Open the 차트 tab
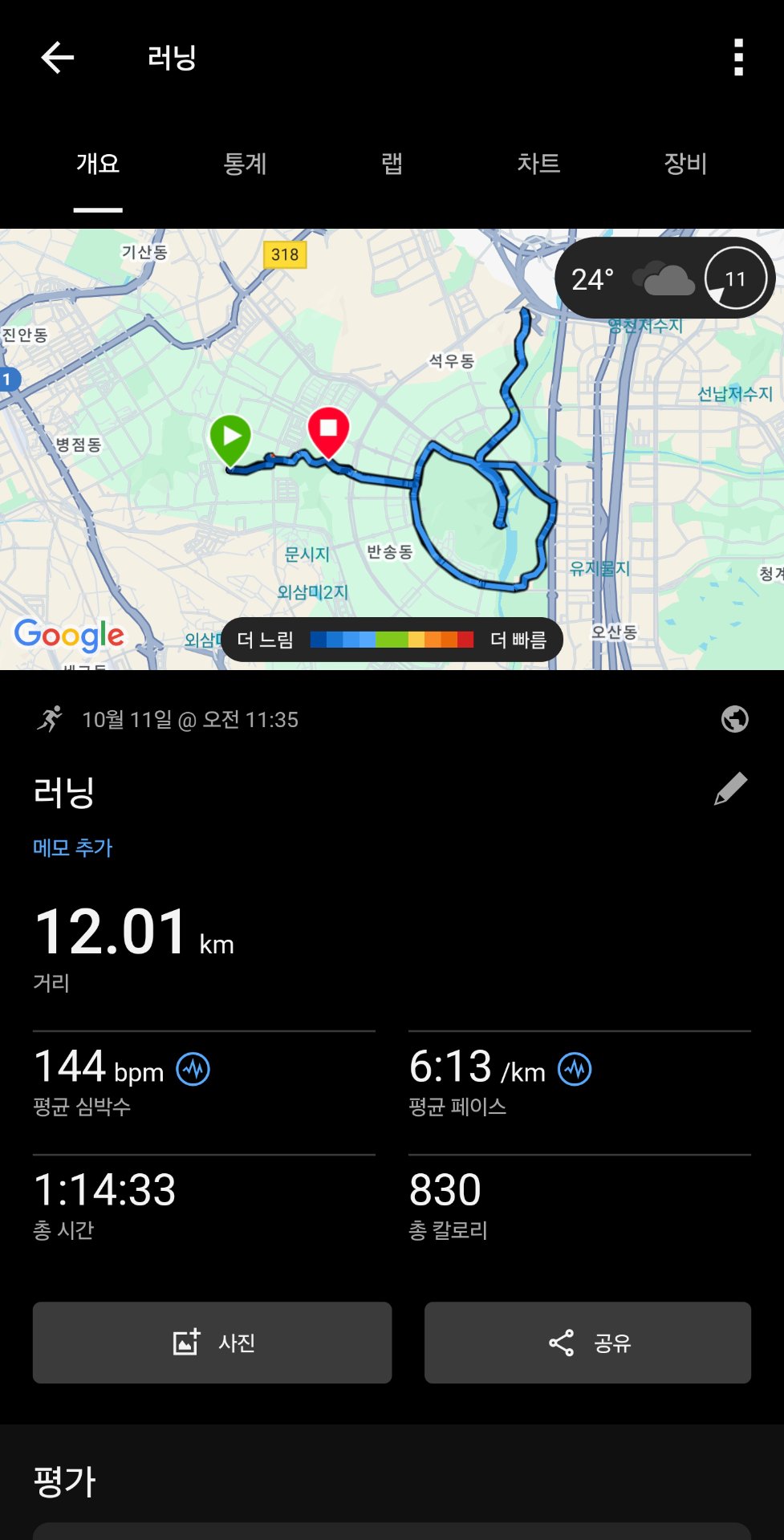 537,164
